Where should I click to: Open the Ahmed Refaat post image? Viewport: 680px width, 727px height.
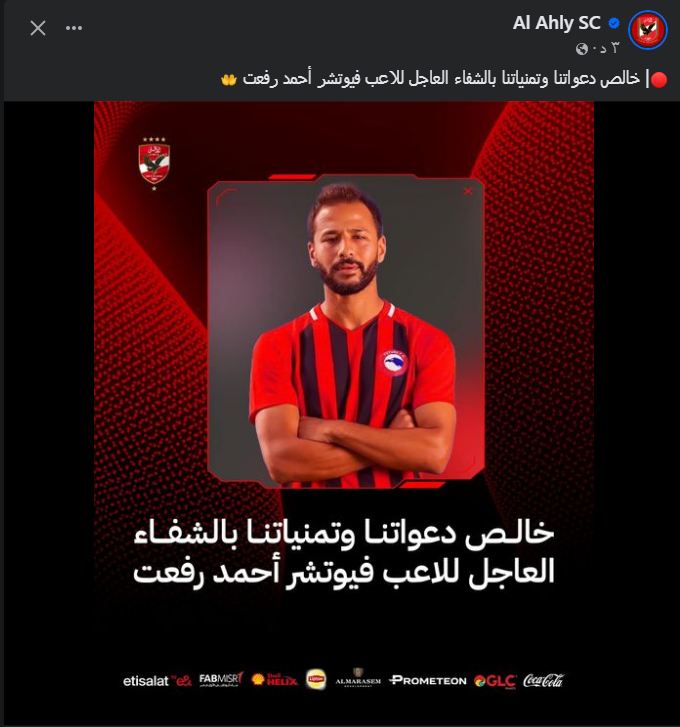(344, 400)
